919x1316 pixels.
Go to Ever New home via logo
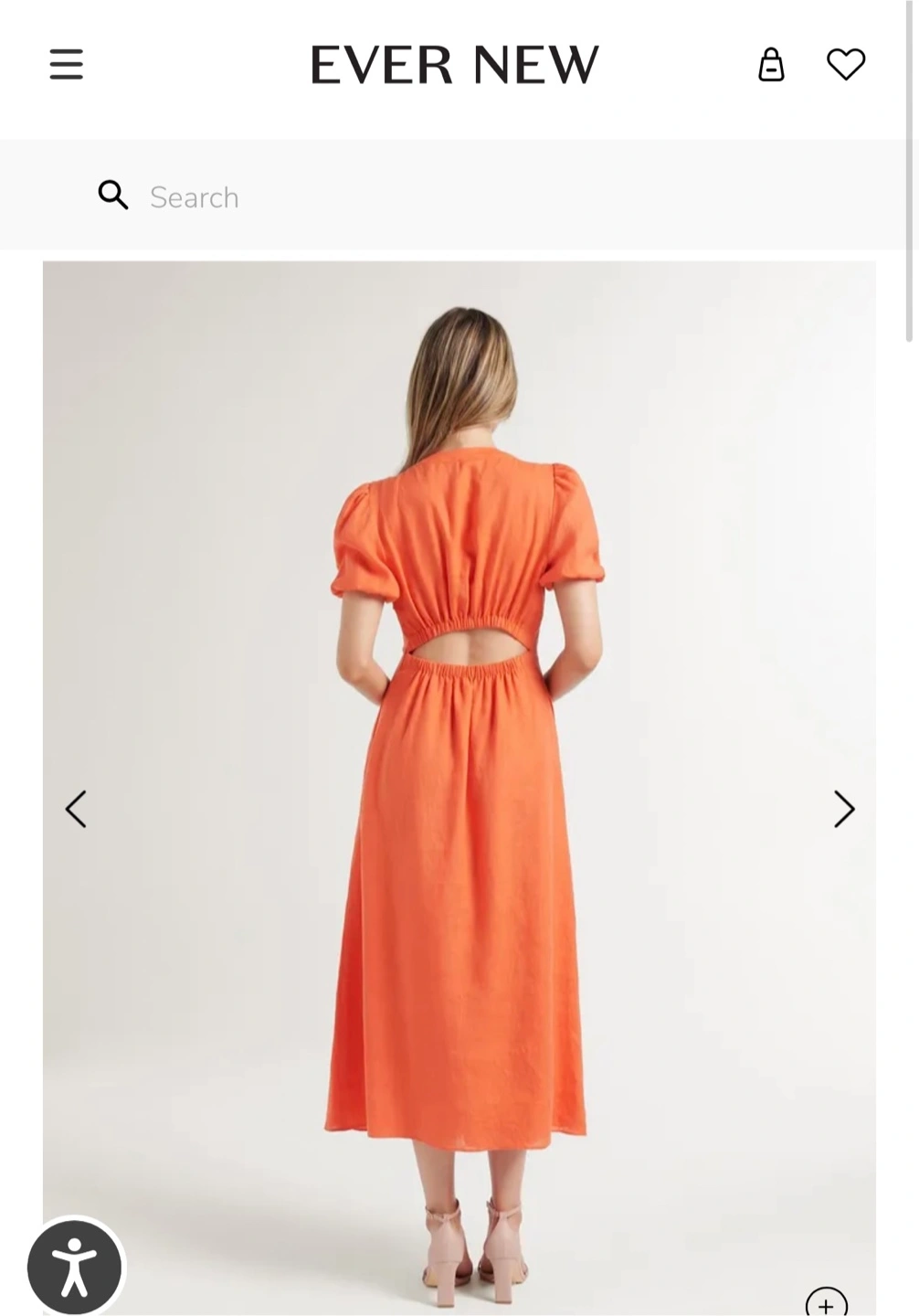[x=454, y=65]
